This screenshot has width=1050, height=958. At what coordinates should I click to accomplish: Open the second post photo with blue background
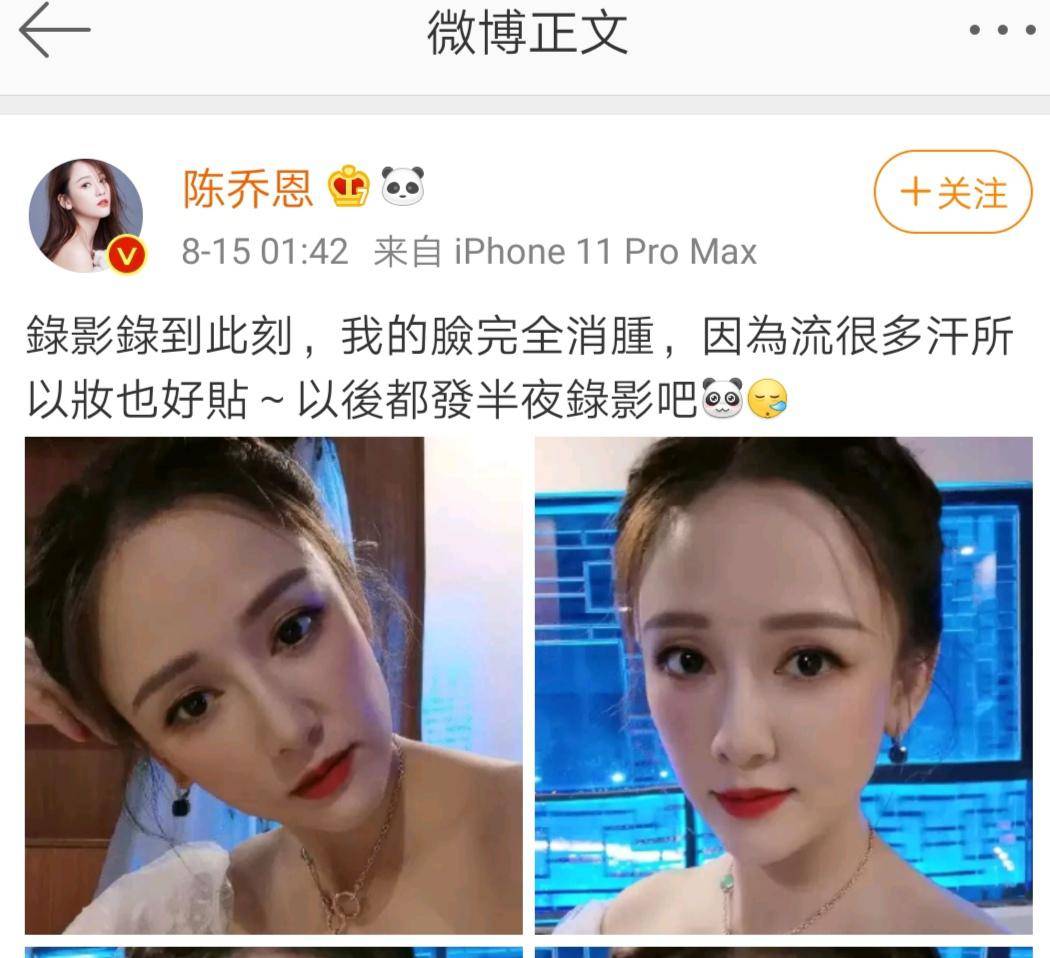point(783,685)
